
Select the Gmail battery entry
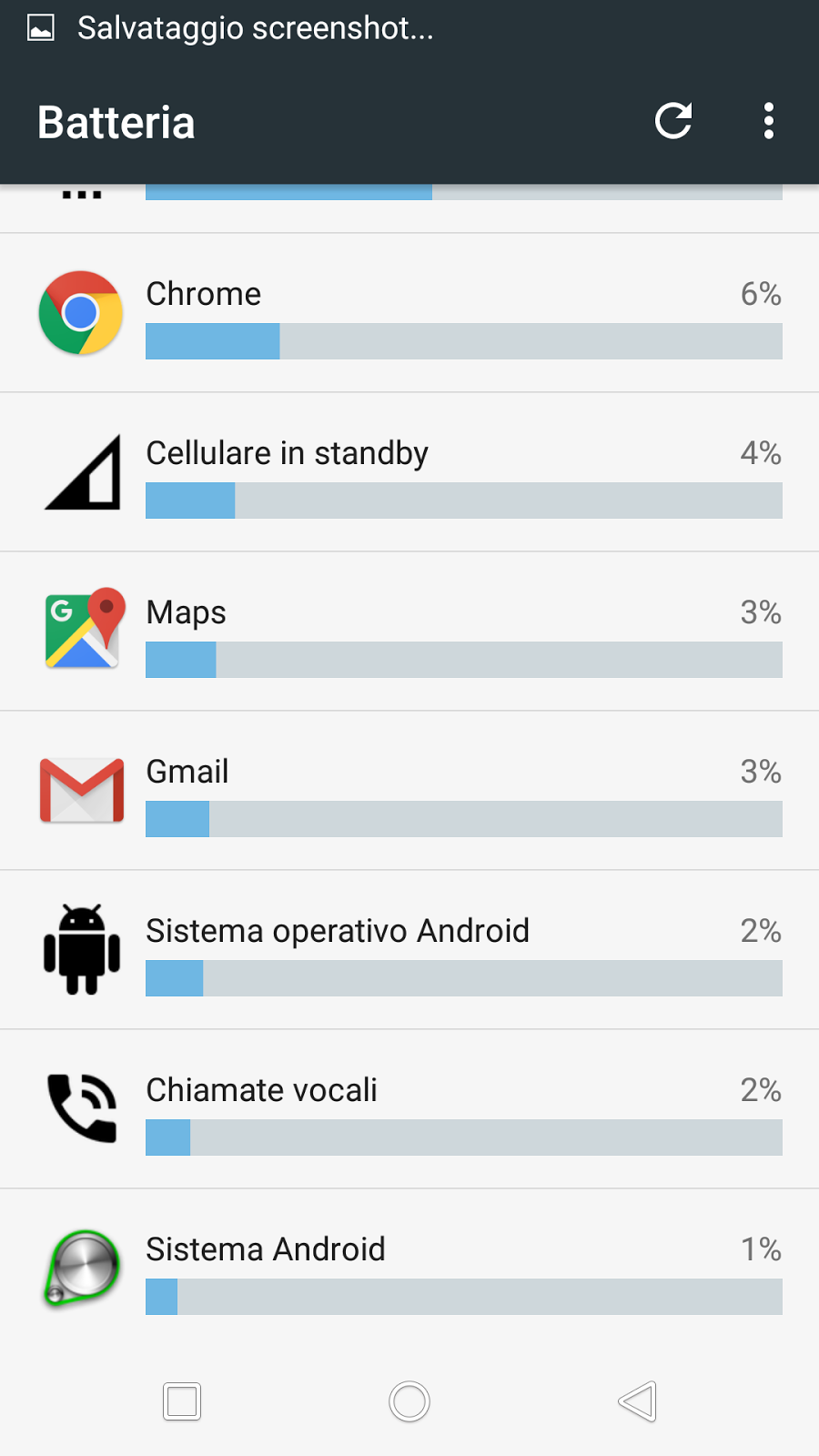coord(409,792)
